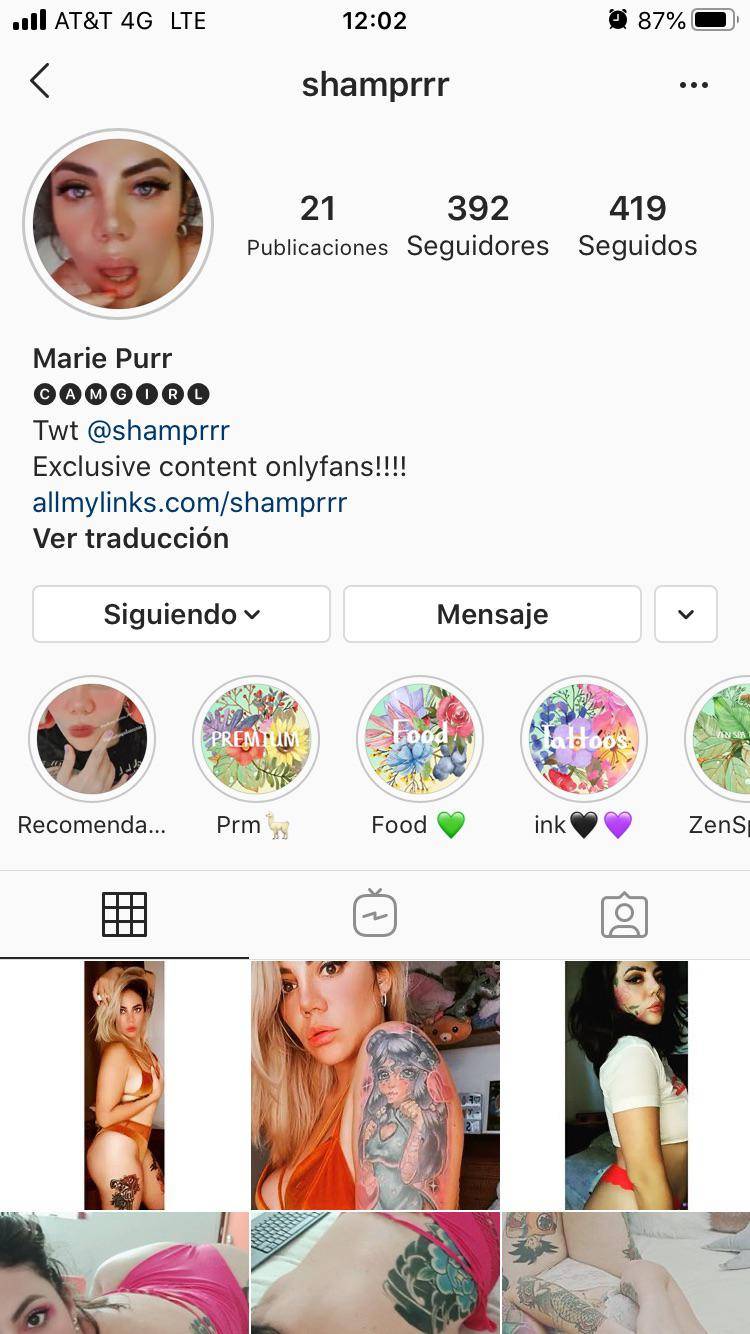The width and height of the screenshot is (750, 1334).
Task: Switch to the IGTV tab
Action: point(375,914)
